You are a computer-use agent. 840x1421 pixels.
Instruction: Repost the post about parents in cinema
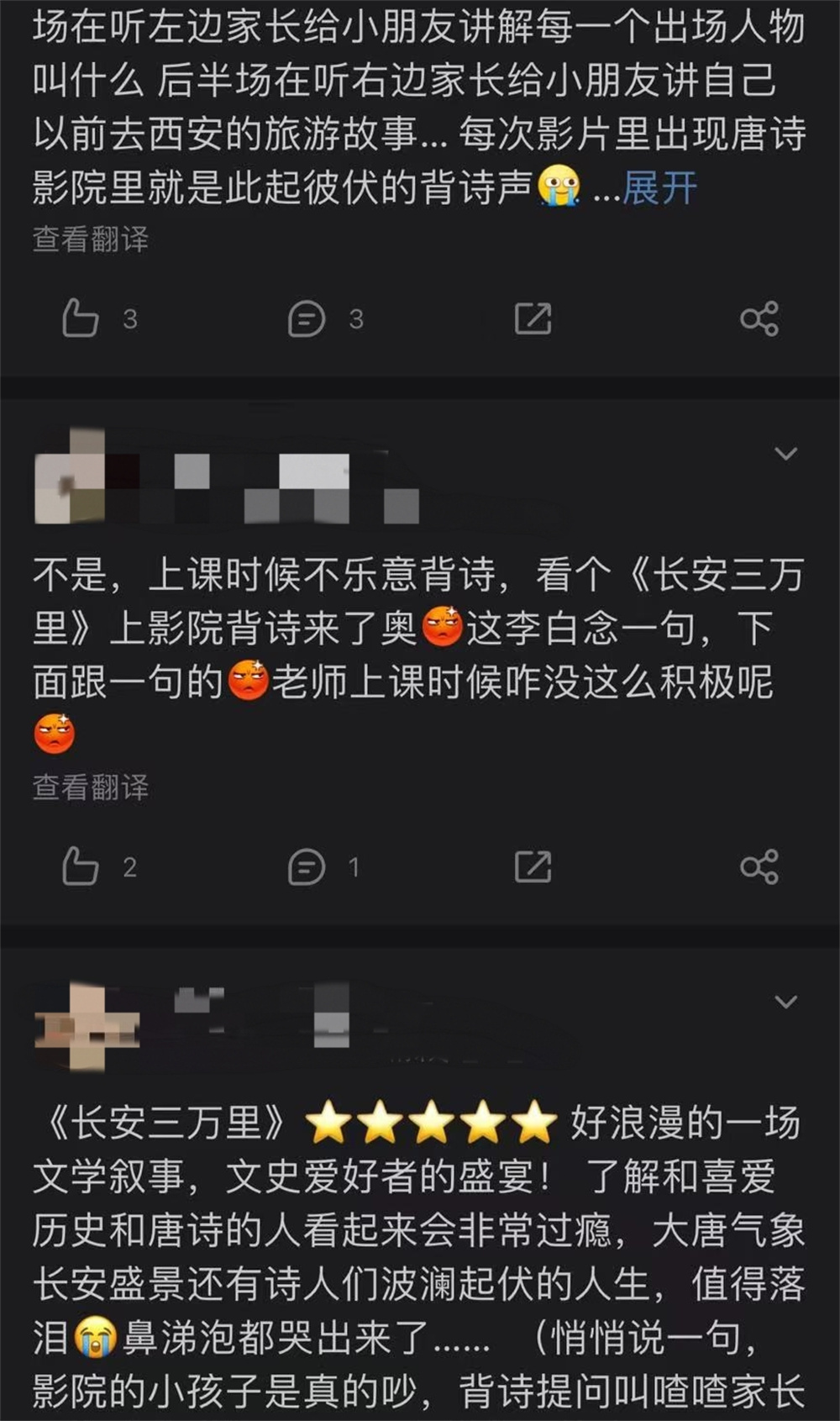click(x=533, y=319)
